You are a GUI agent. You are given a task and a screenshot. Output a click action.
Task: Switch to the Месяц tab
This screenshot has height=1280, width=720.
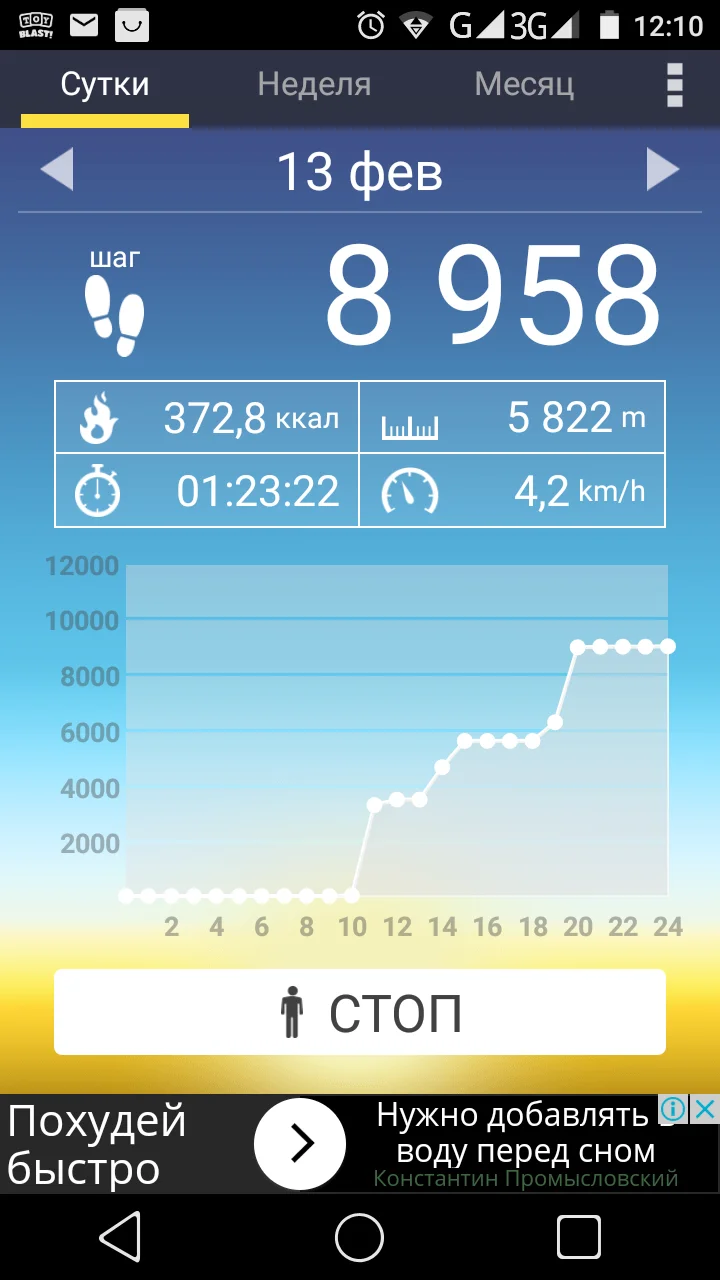coord(524,85)
